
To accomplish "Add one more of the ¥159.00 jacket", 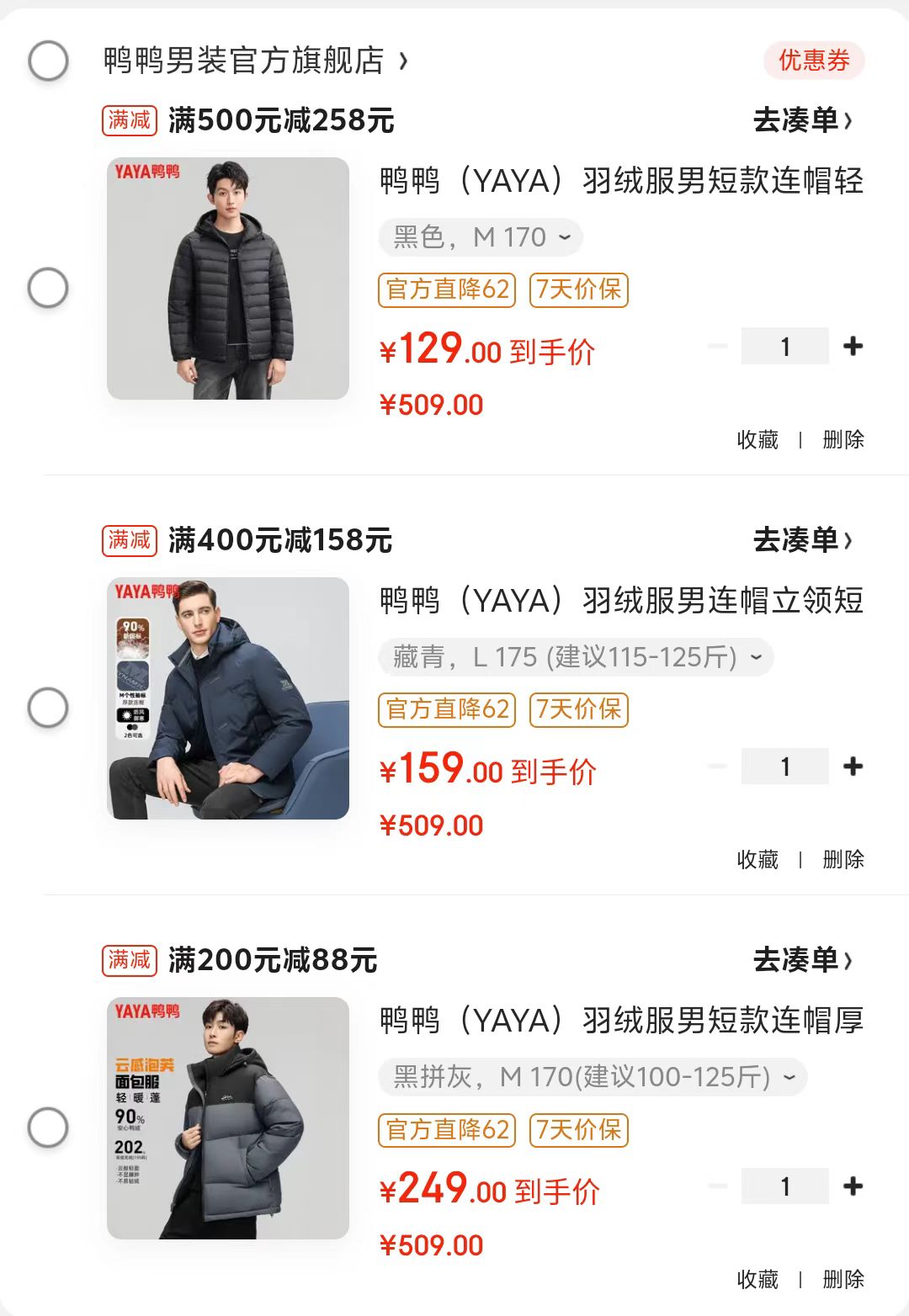I will pyautogui.click(x=853, y=767).
